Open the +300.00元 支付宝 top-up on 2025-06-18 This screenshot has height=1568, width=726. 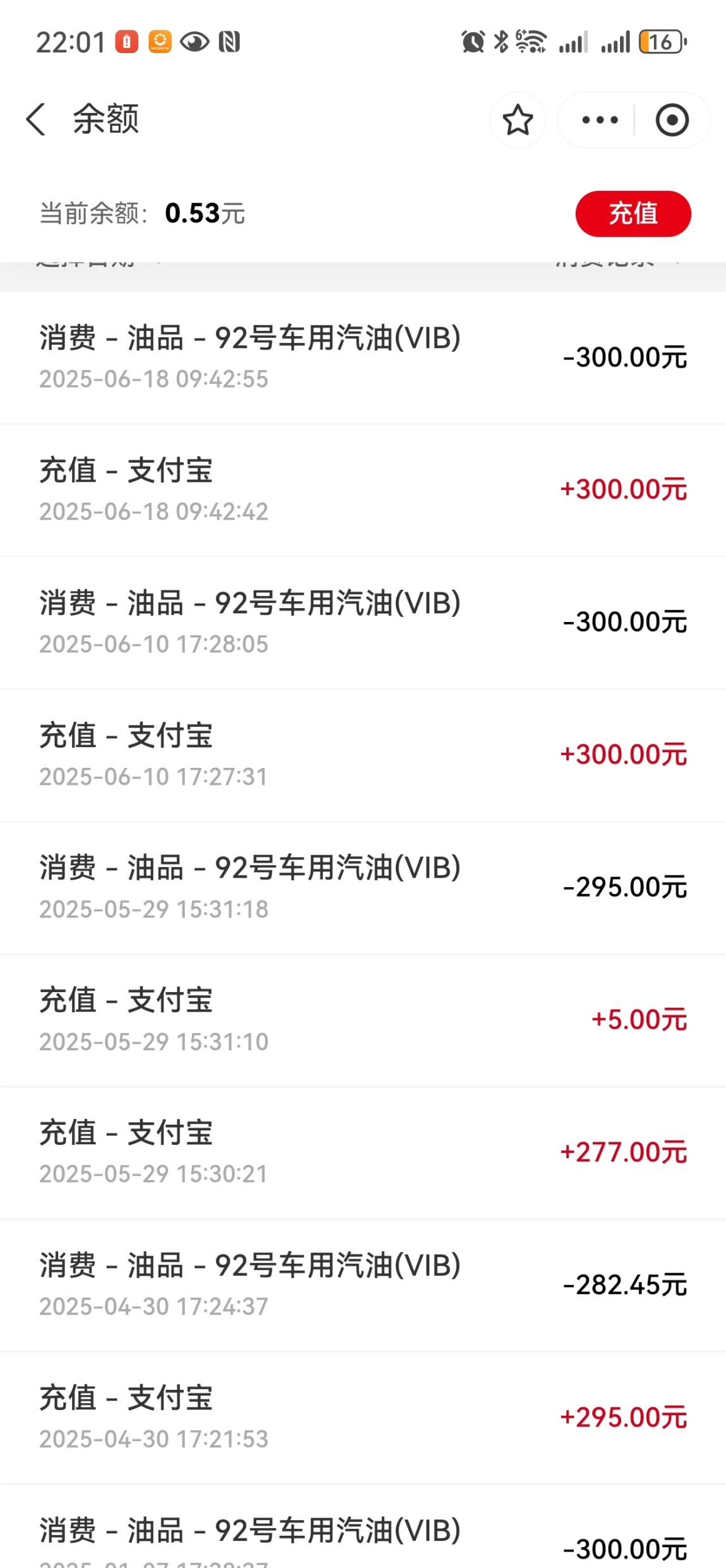click(x=363, y=490)
